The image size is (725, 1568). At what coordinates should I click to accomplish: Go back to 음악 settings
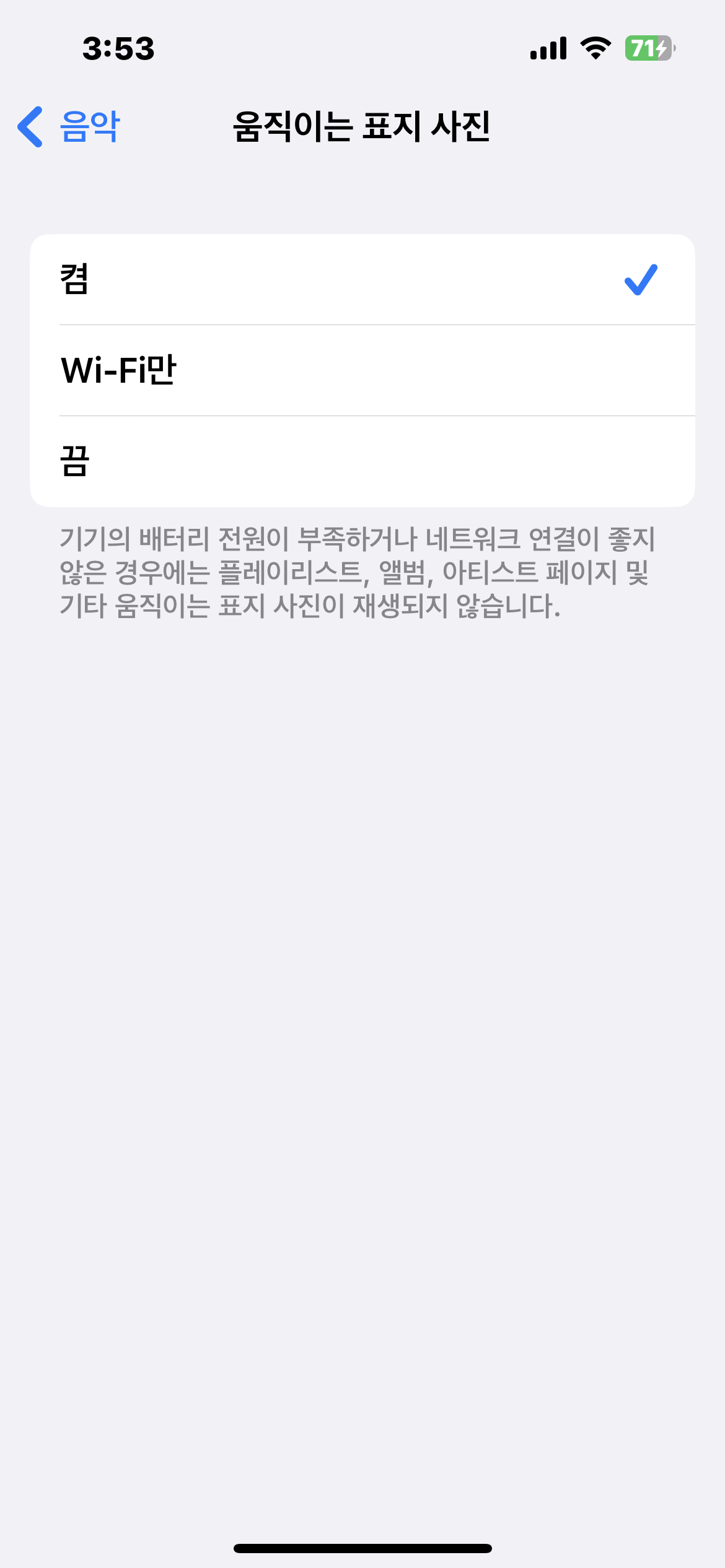(69, 127)
